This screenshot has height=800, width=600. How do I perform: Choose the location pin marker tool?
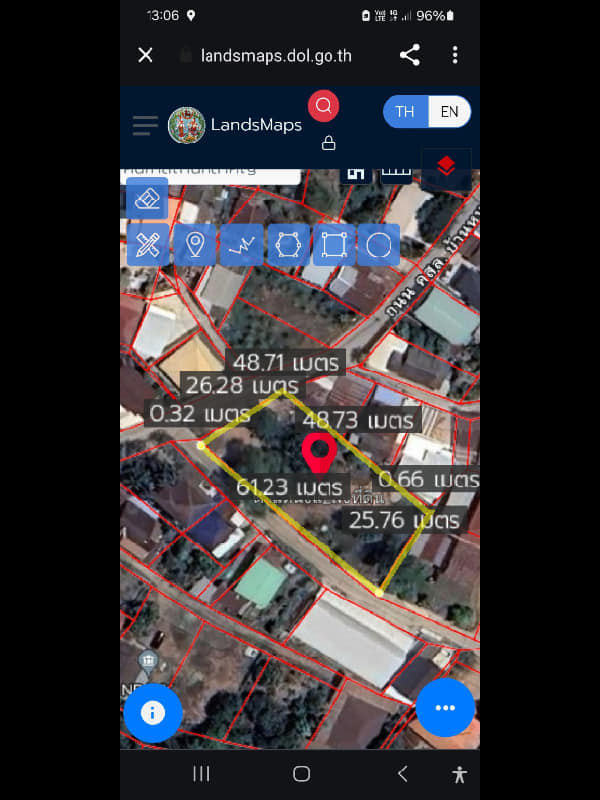[194, 244]
